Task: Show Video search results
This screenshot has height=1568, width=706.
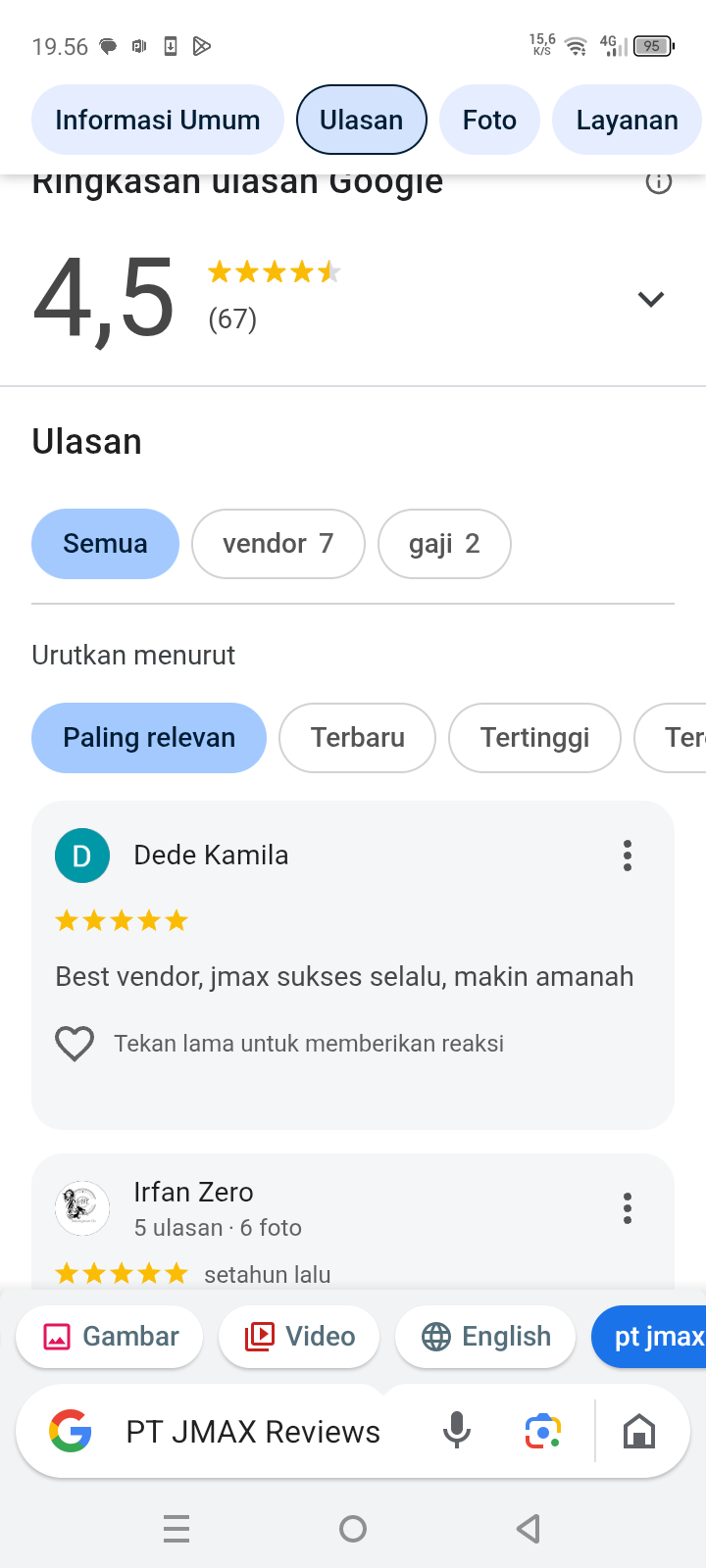Action: point(299,1337)
